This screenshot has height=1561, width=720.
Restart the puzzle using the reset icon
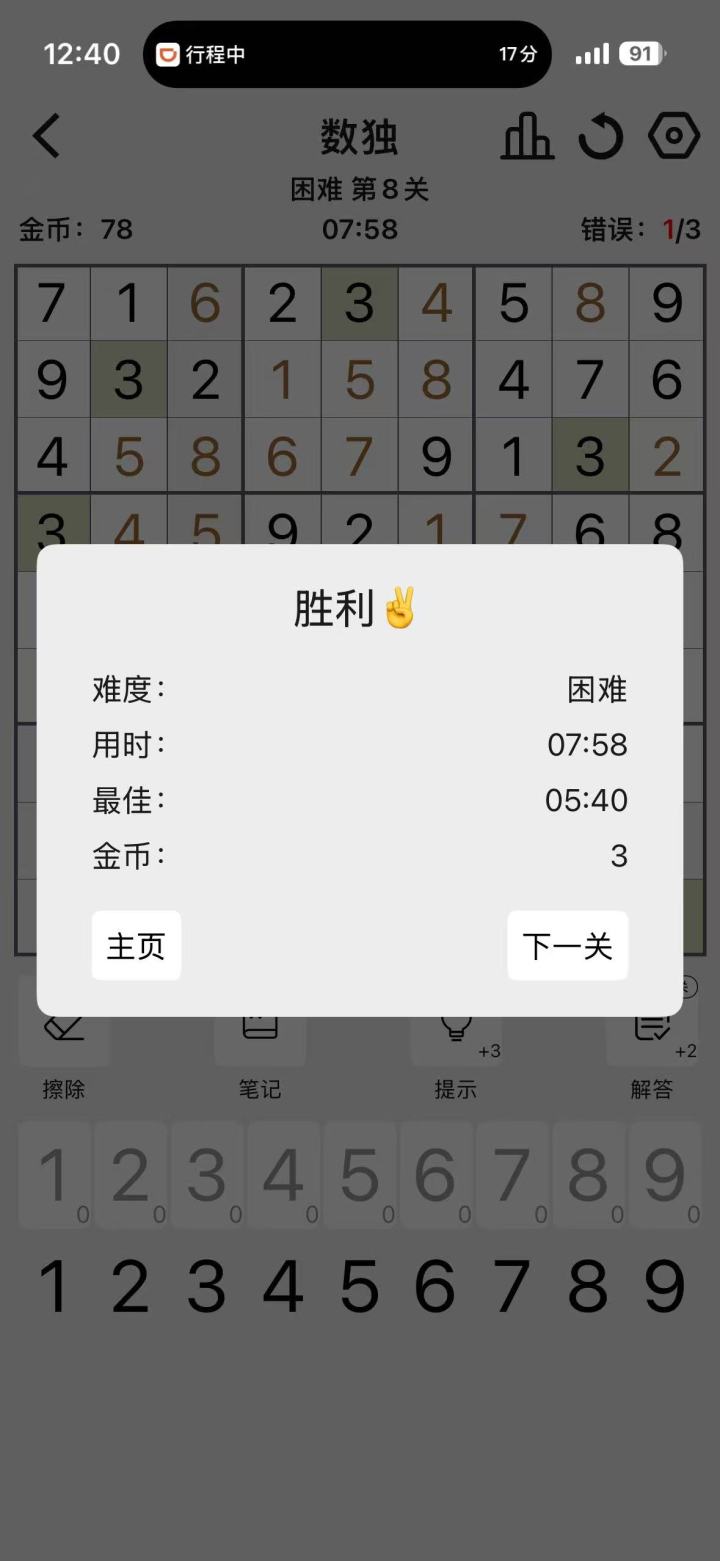601,137
